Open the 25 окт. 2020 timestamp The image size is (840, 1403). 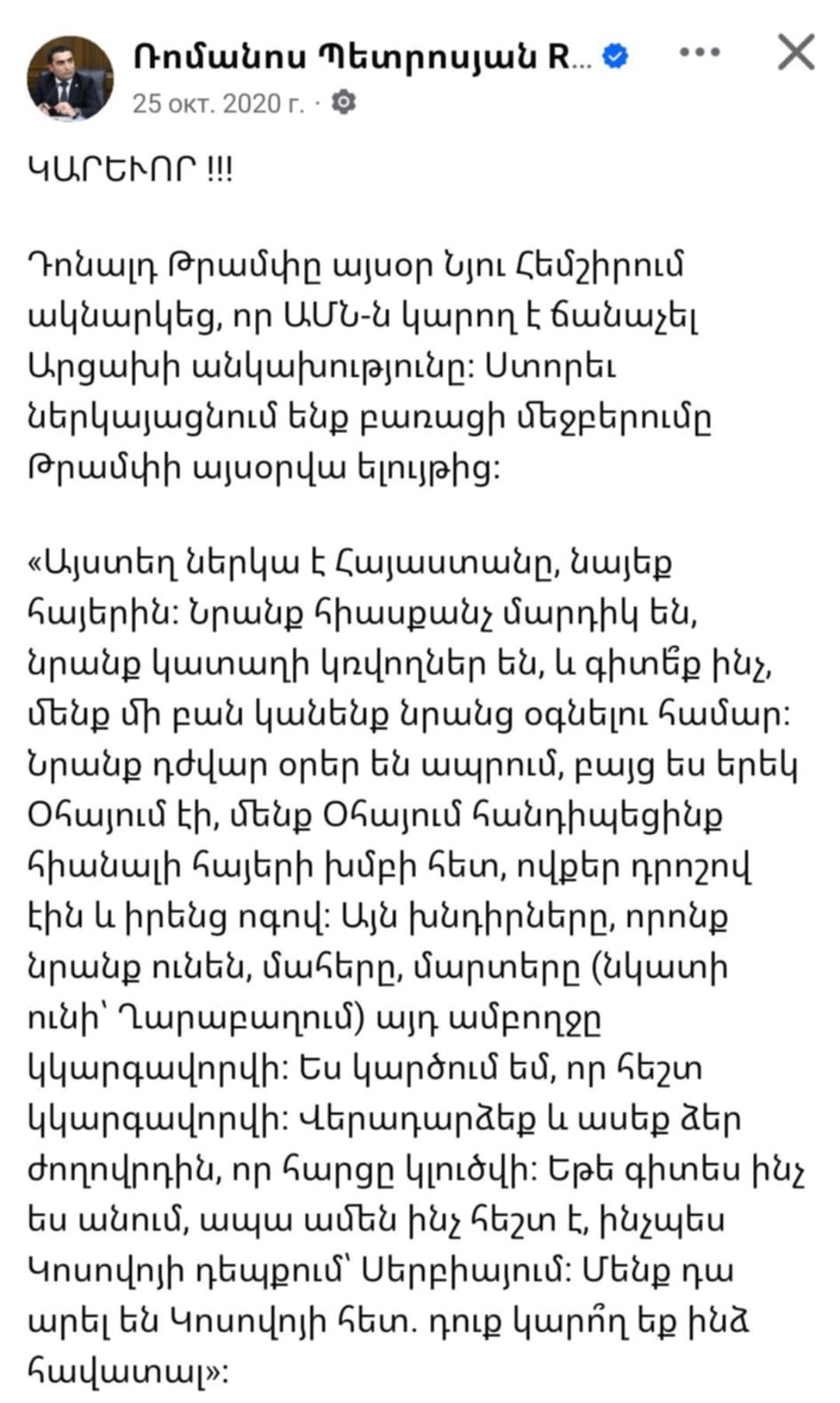(218, 103)
